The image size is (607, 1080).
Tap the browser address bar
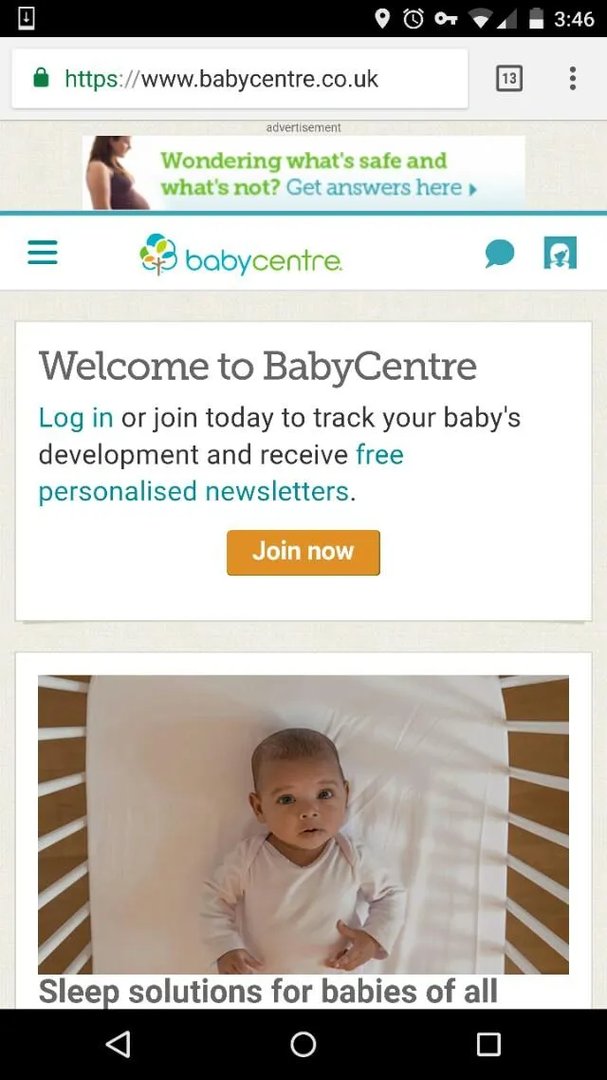tap(240, 79)
